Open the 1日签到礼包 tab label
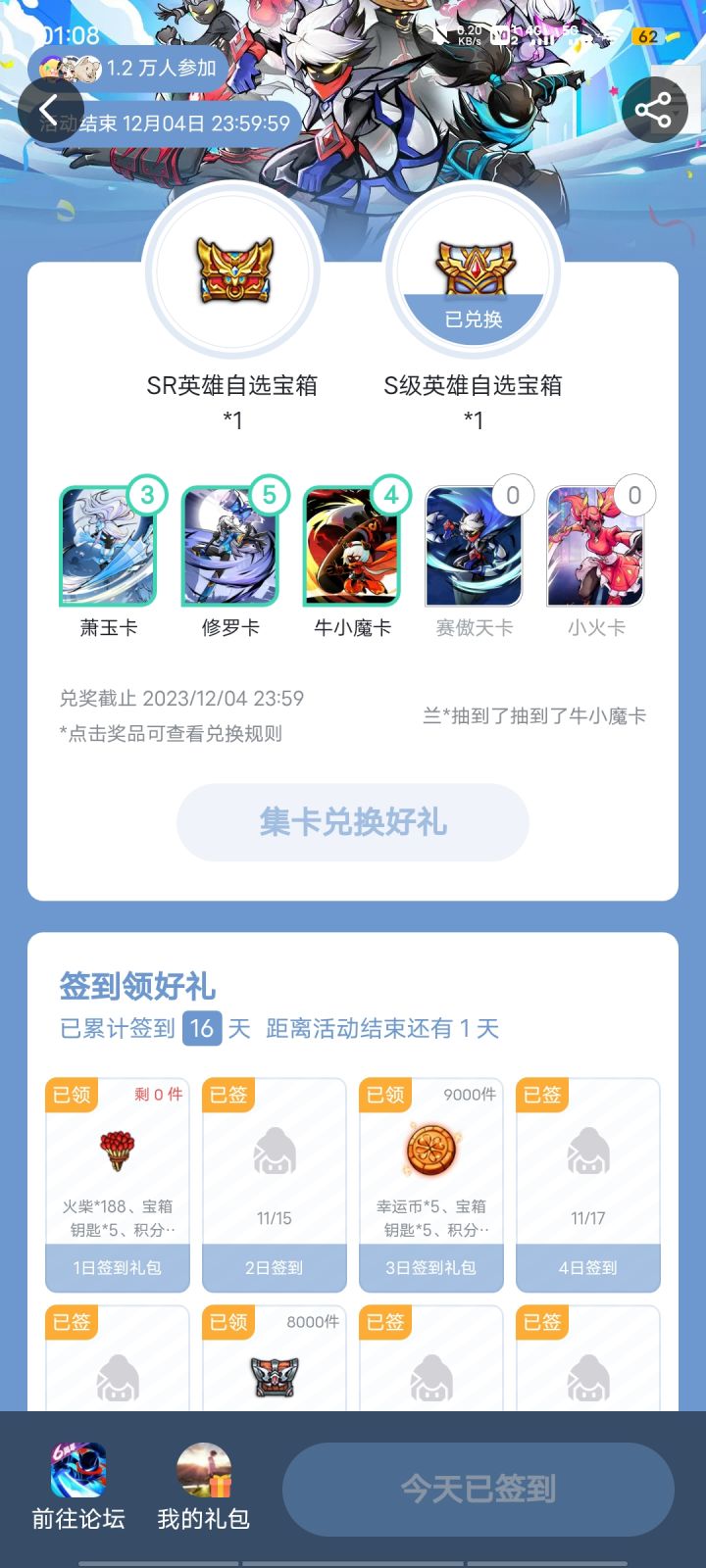The height and width of the screenshot is (1568, 706). pyautogui.click(x=117, y=1267)
